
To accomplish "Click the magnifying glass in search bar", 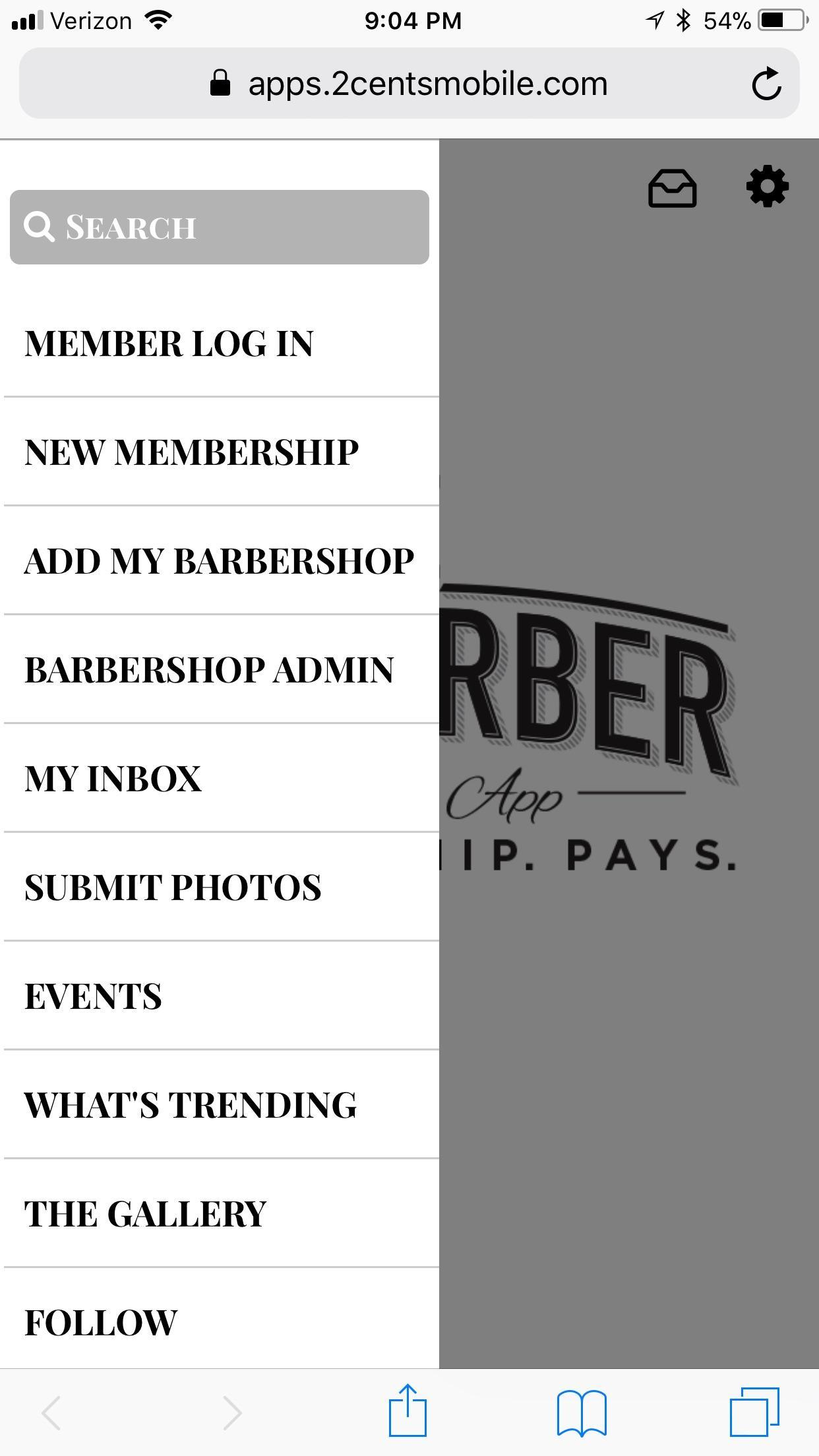I will tap(40, 226).
